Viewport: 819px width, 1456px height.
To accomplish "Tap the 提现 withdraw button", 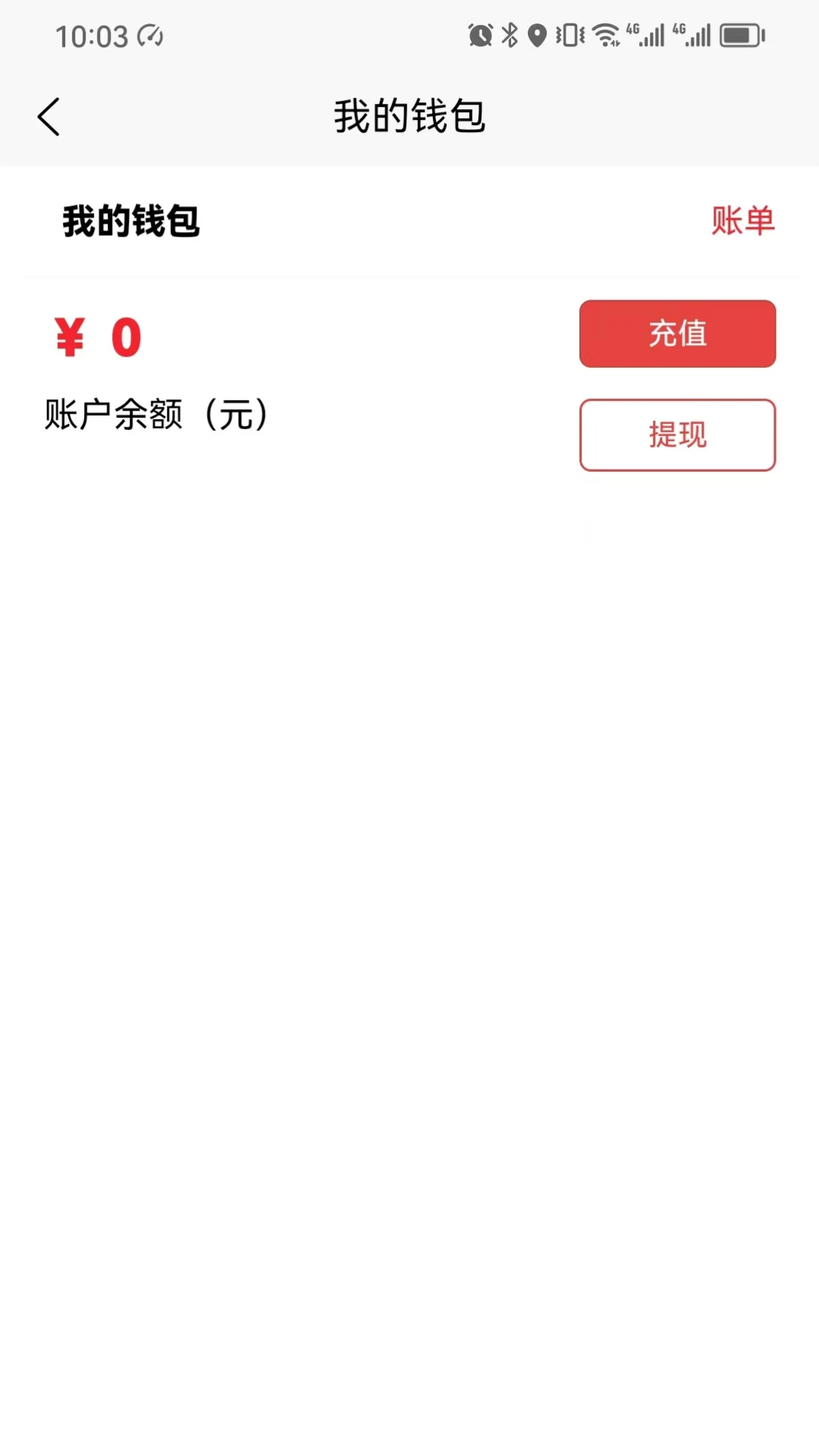I will point(677,435).
